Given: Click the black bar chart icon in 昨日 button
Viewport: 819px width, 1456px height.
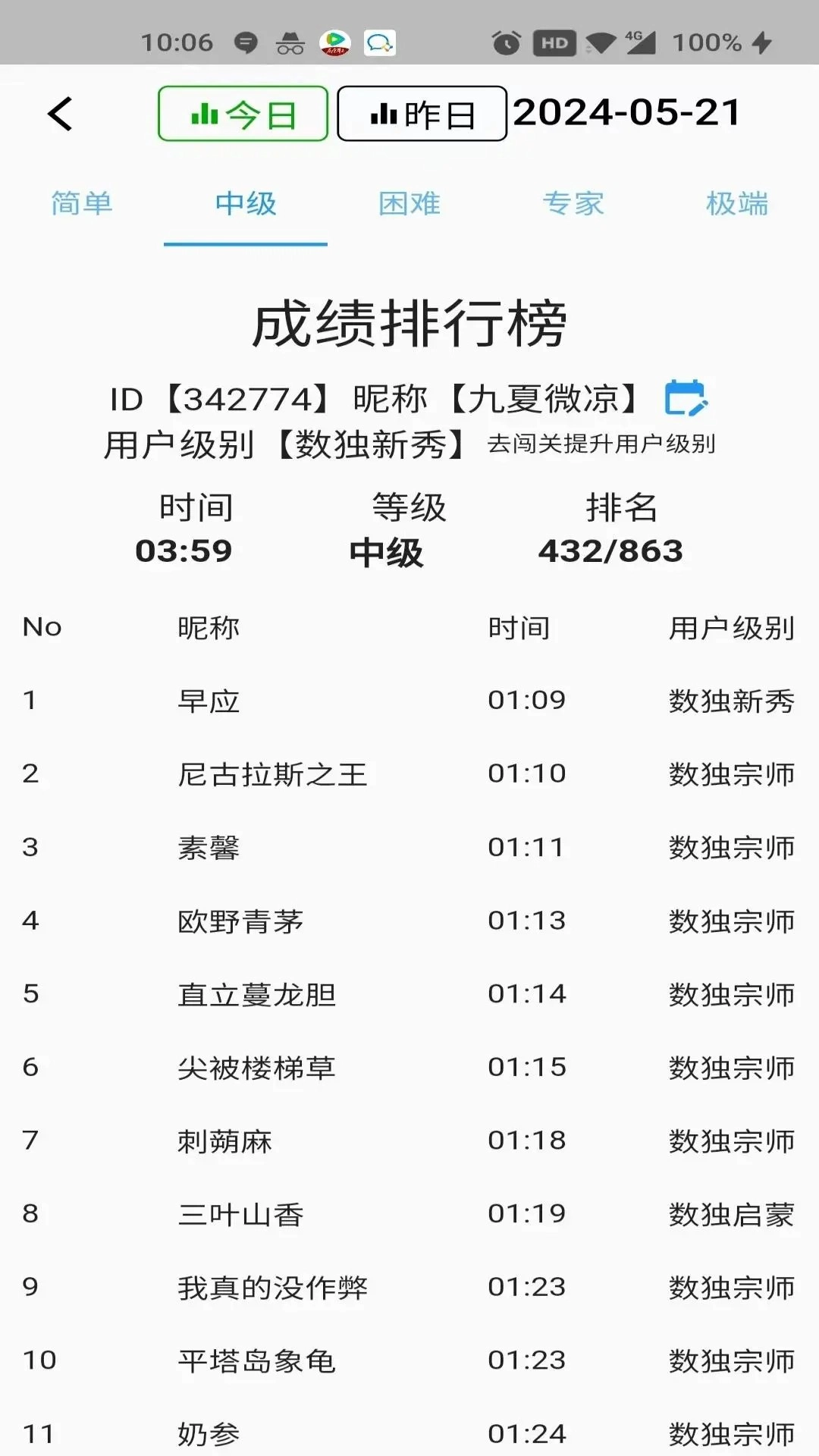Looking at the screenshot, I should pos(382,114).
